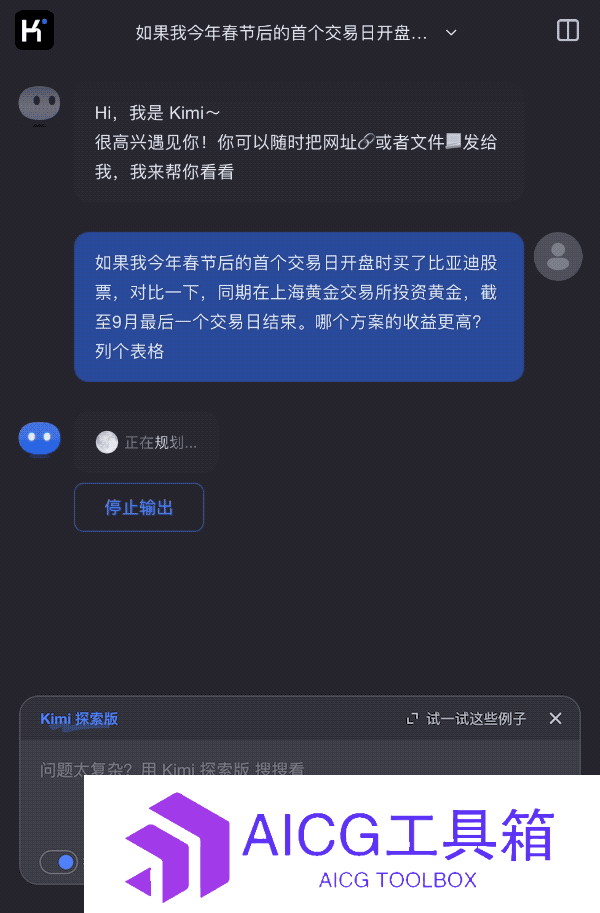This screenshot has height=913, width=600.
Task: Toggle the Kimi 探索版 switch
Action: coord(59,861)
